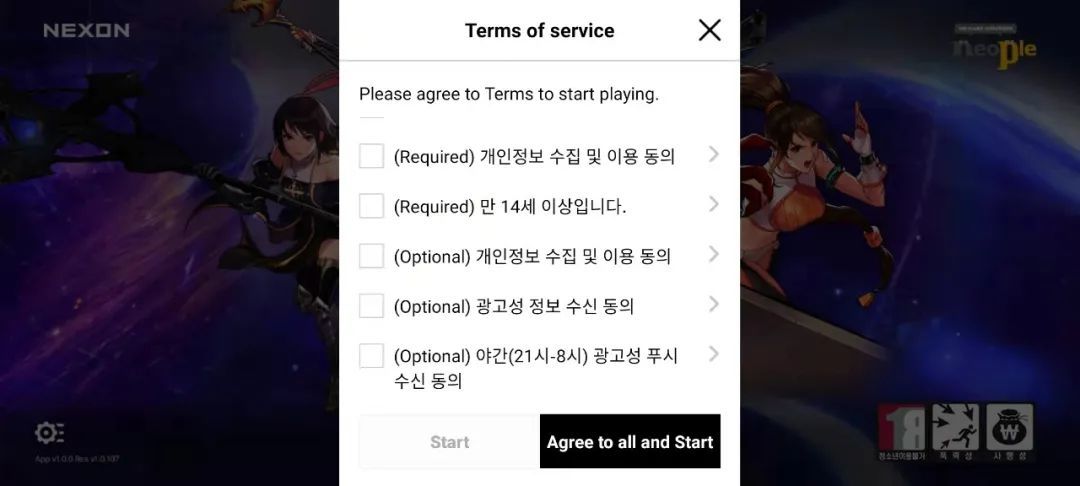Image resolution: width=1080 pixels, height=486 pixels.
Task: Tap the Start button
Action: tap(449, 442)
